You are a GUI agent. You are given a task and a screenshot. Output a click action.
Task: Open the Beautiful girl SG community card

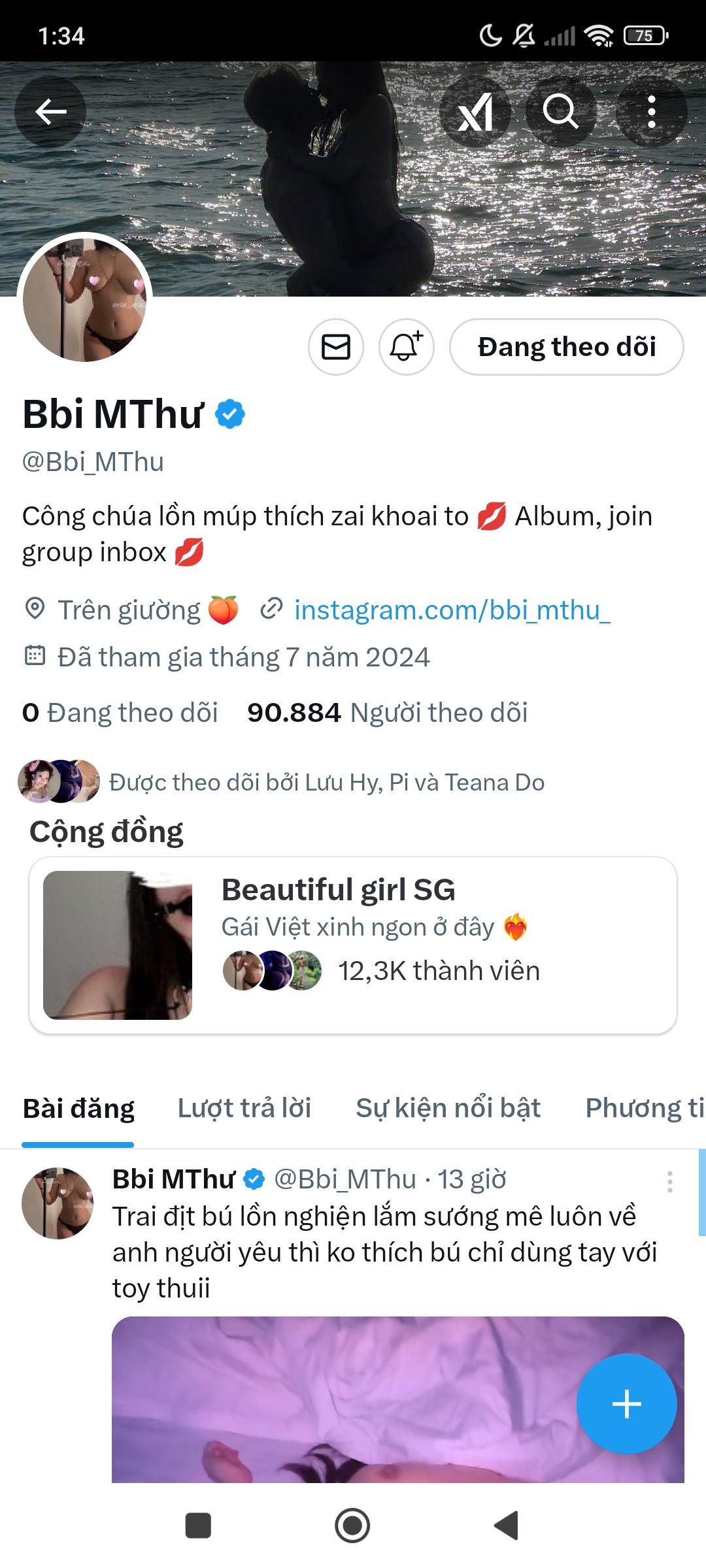[x=353, y=945]
